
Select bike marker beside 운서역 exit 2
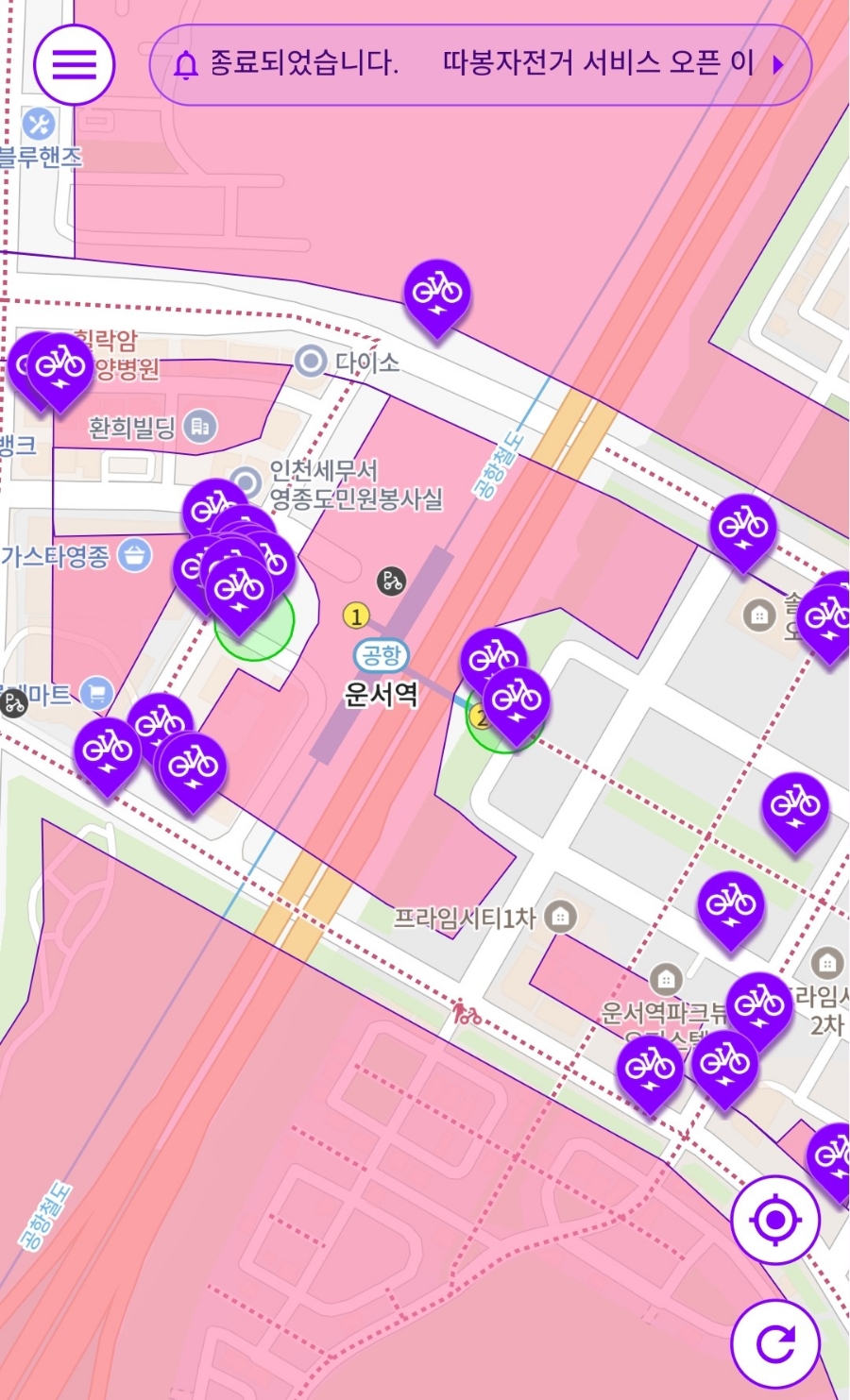(x=517, y=700)
